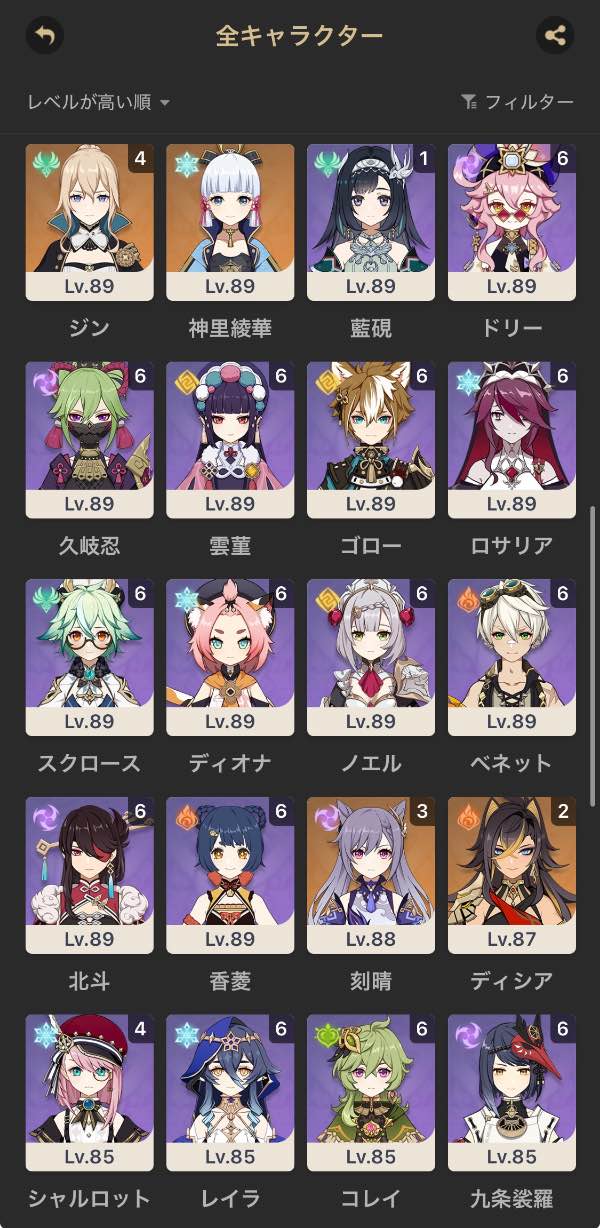Go back using the arrow icon
Image resolution: width=600 pixels, height=1228 pixels.
[44, 36]
